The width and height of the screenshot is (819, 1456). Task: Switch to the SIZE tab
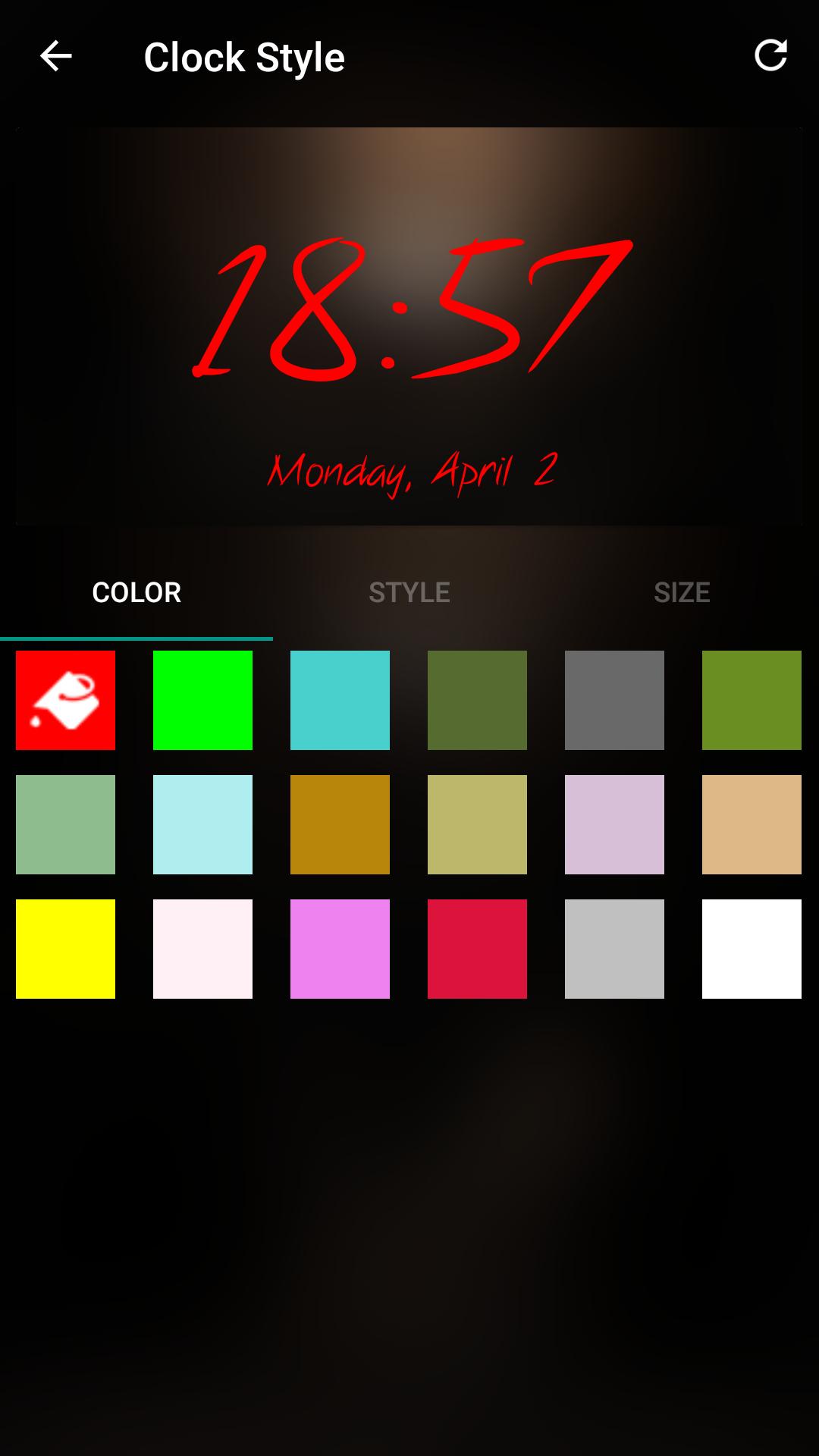point(682,592)
